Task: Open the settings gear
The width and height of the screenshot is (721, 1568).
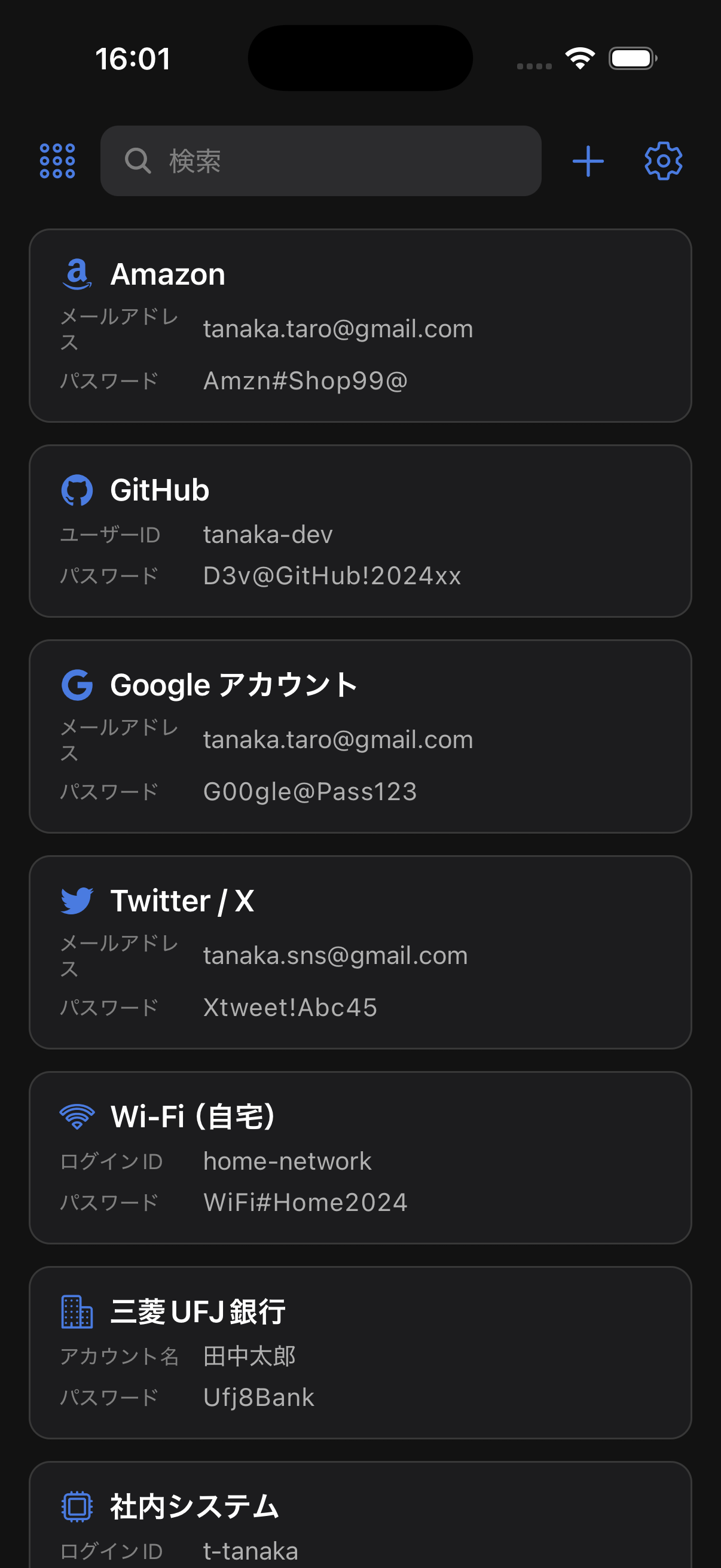Action: click(x=662, y=161)
